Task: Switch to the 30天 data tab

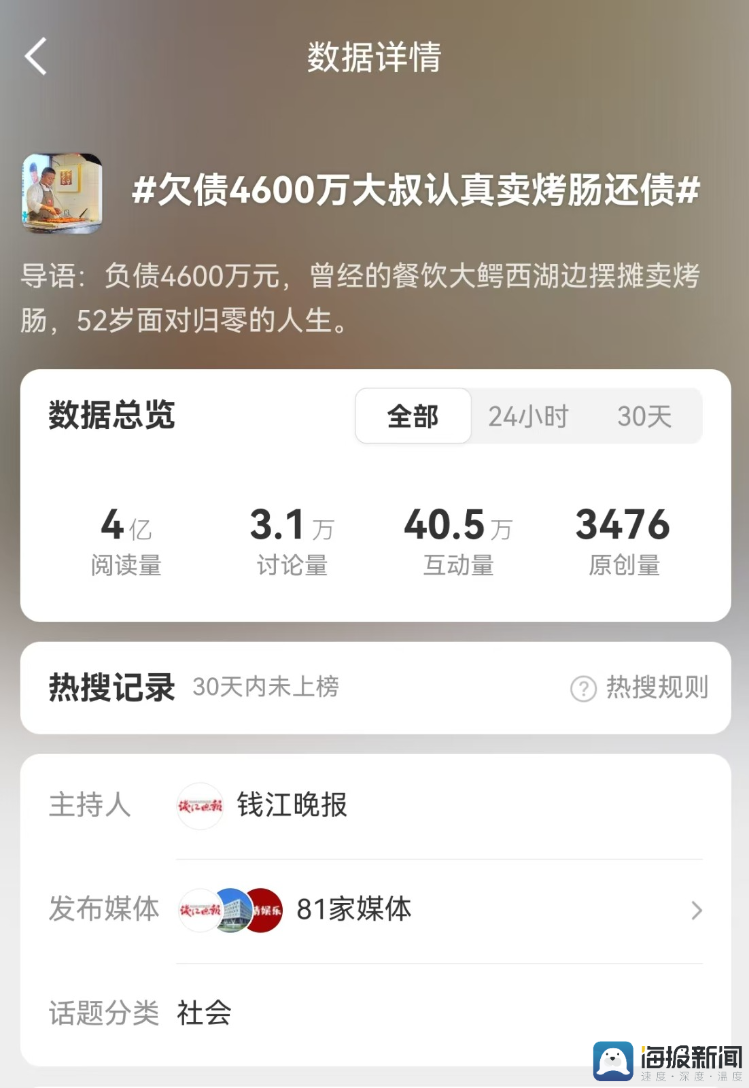Action: [644, 416]
